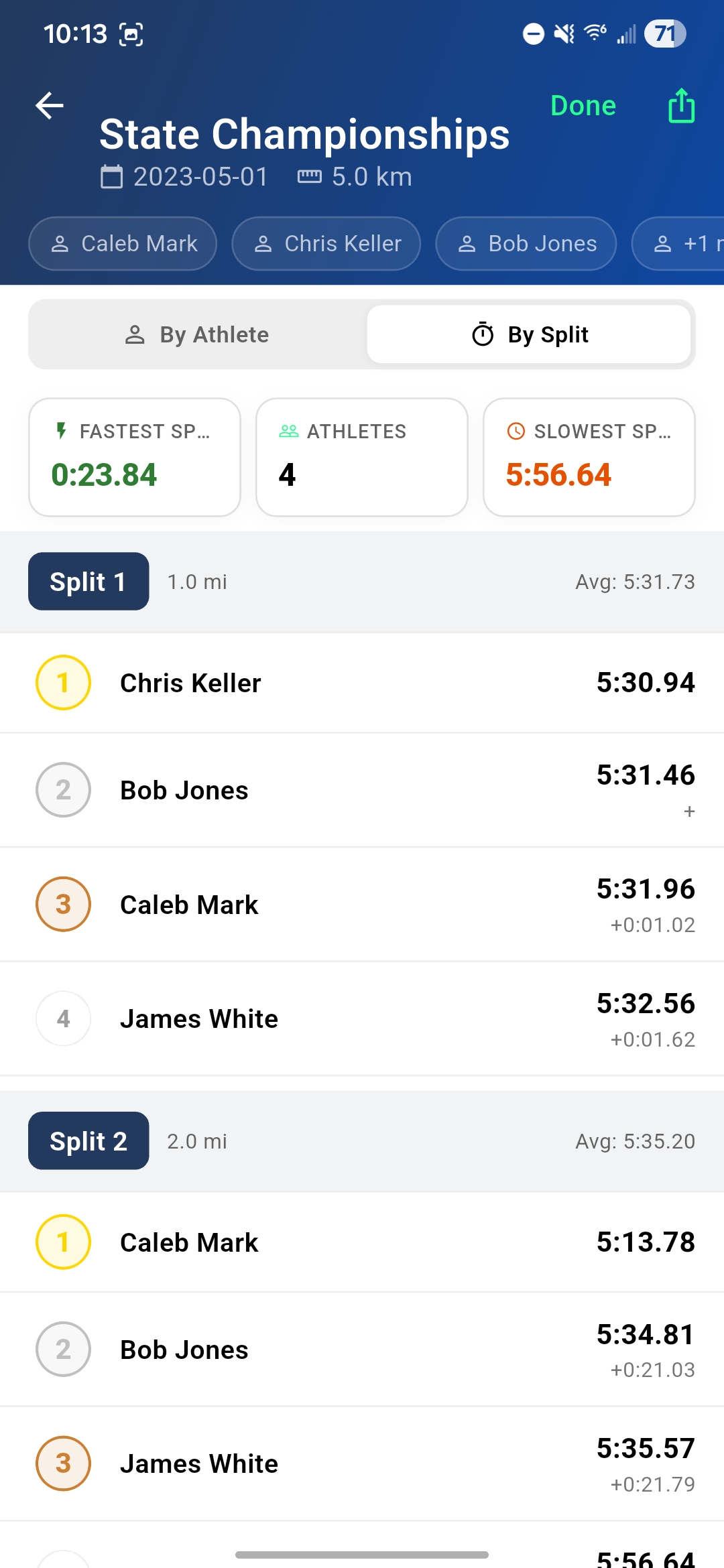Image resolution: width=724 pixels, height=1568 pixels.
Task: Tap the clock icon on slowest split card
Action: tap(516, 431)
